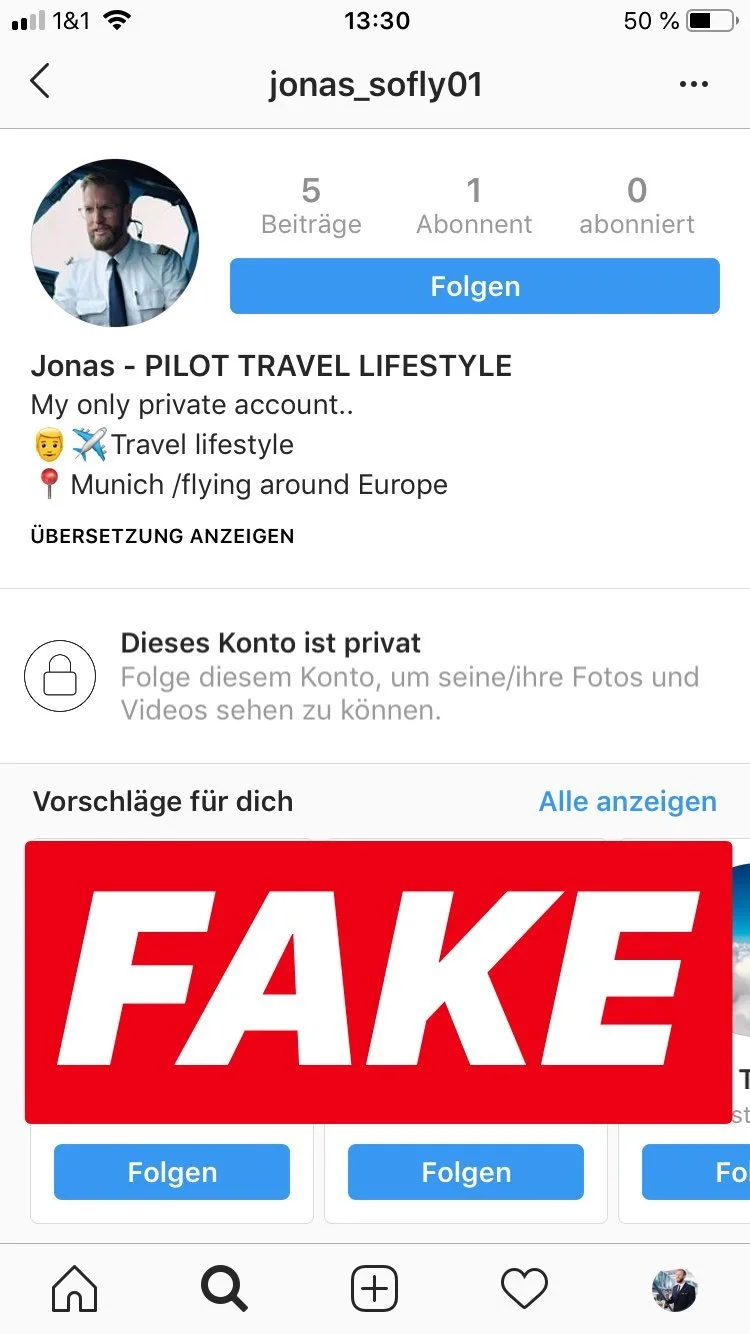This screenshot has width=750, height=1334.
Task: Follow jonas_sofly01 with the wide Folgen button
Action: click(x=475, y=286)
